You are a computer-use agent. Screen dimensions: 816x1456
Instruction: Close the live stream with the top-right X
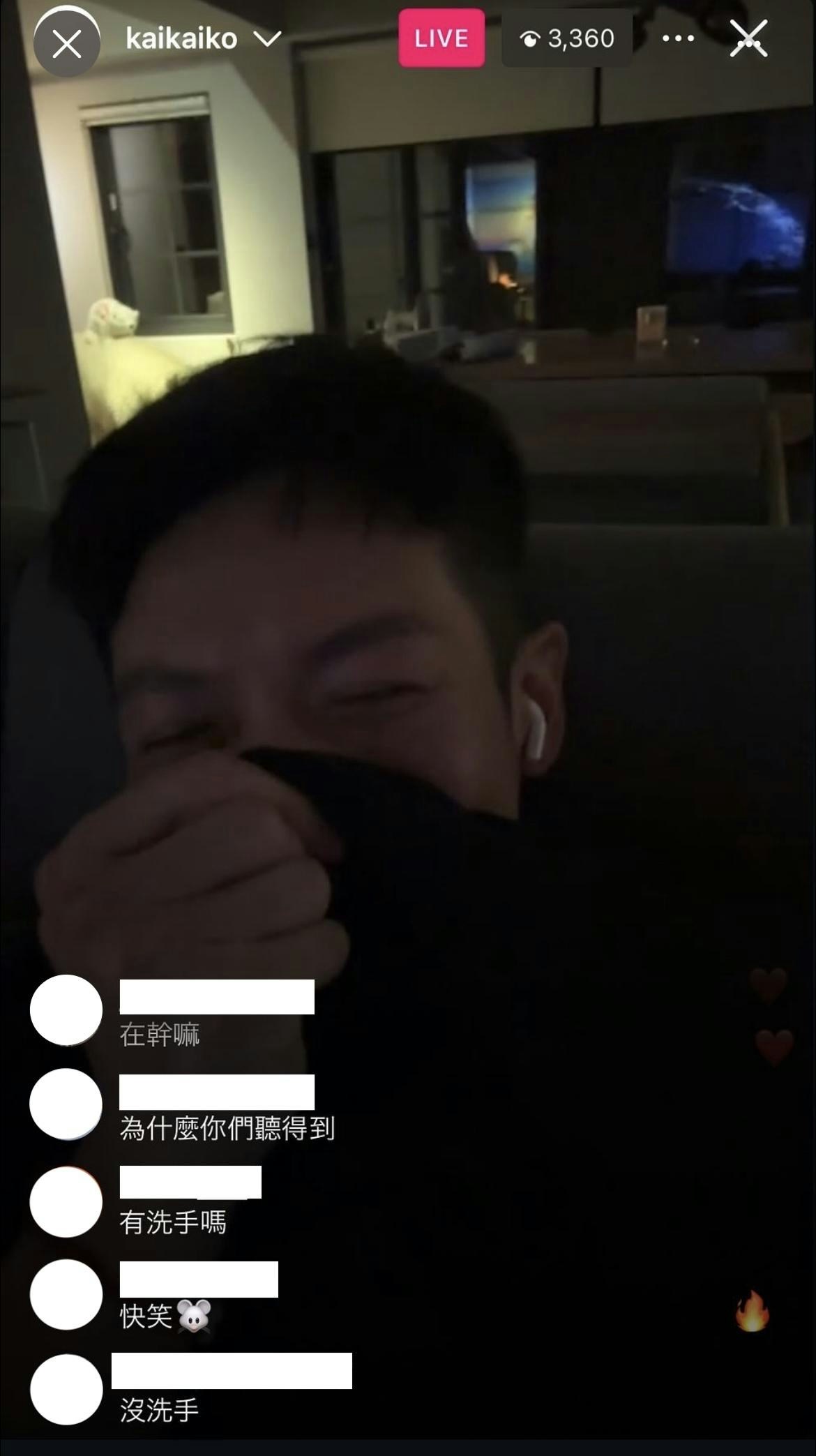pos(748,38)
